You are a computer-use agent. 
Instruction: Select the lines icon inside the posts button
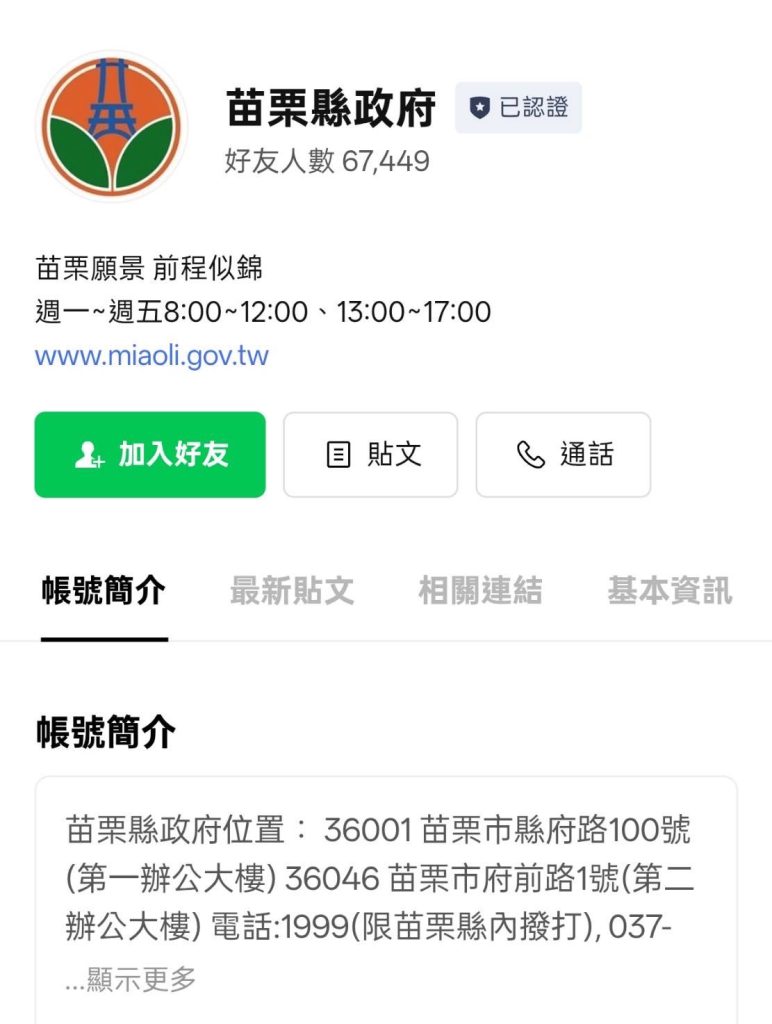(337, 455)
